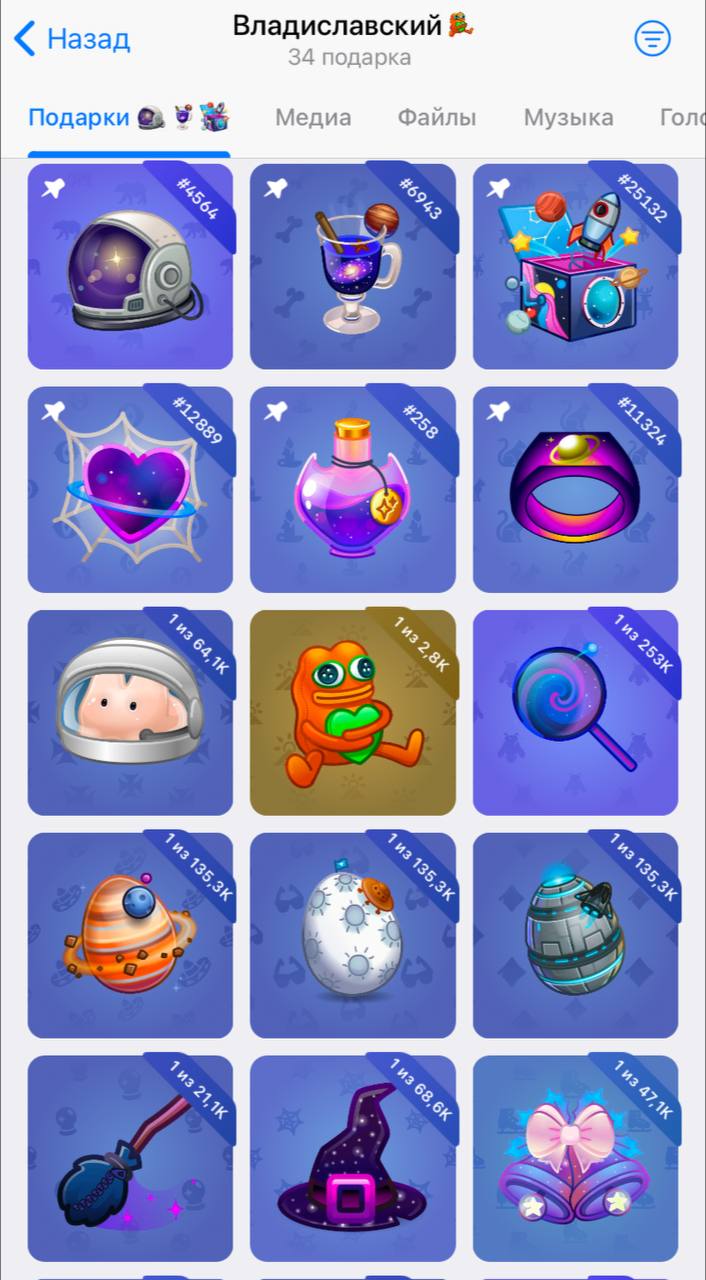Open the purple heart gift #12889
The image size is (706, 1280).
[130, 489]
